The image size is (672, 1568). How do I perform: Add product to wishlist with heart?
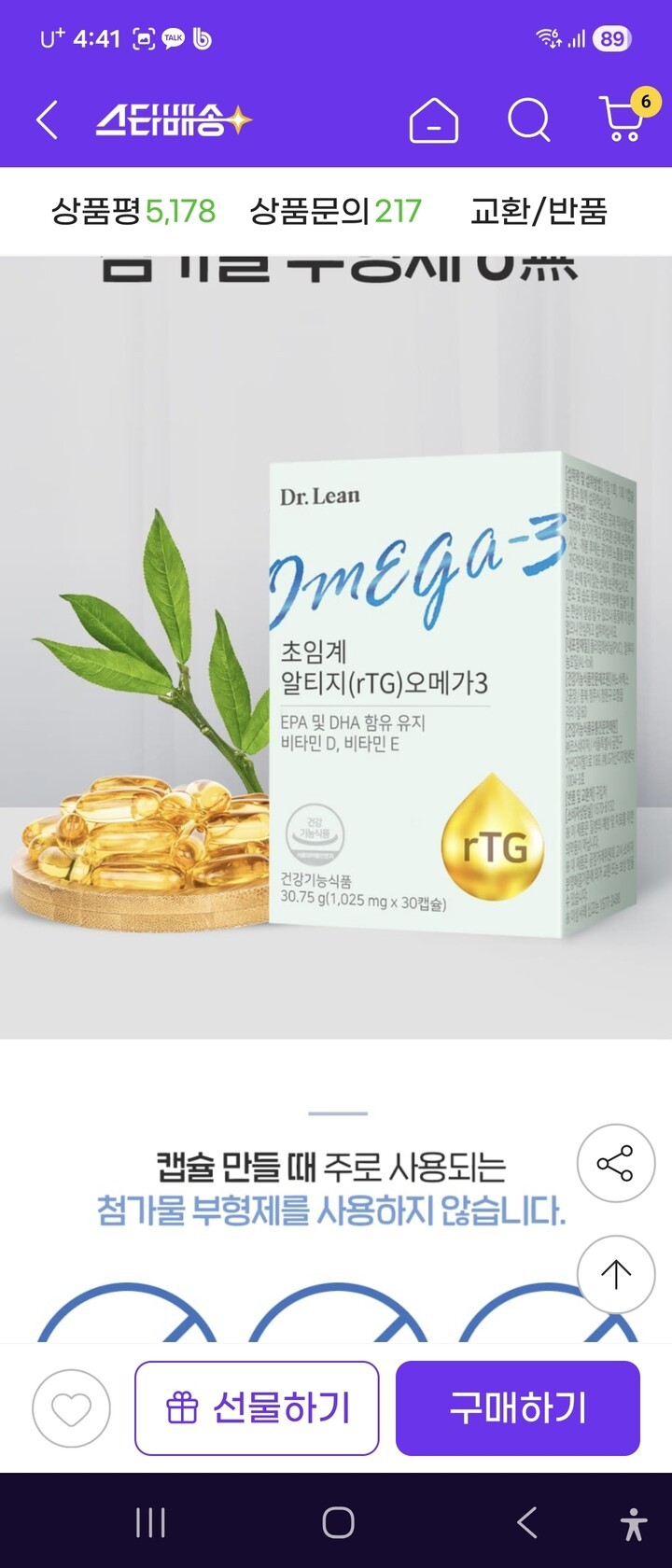(71, 1408)
